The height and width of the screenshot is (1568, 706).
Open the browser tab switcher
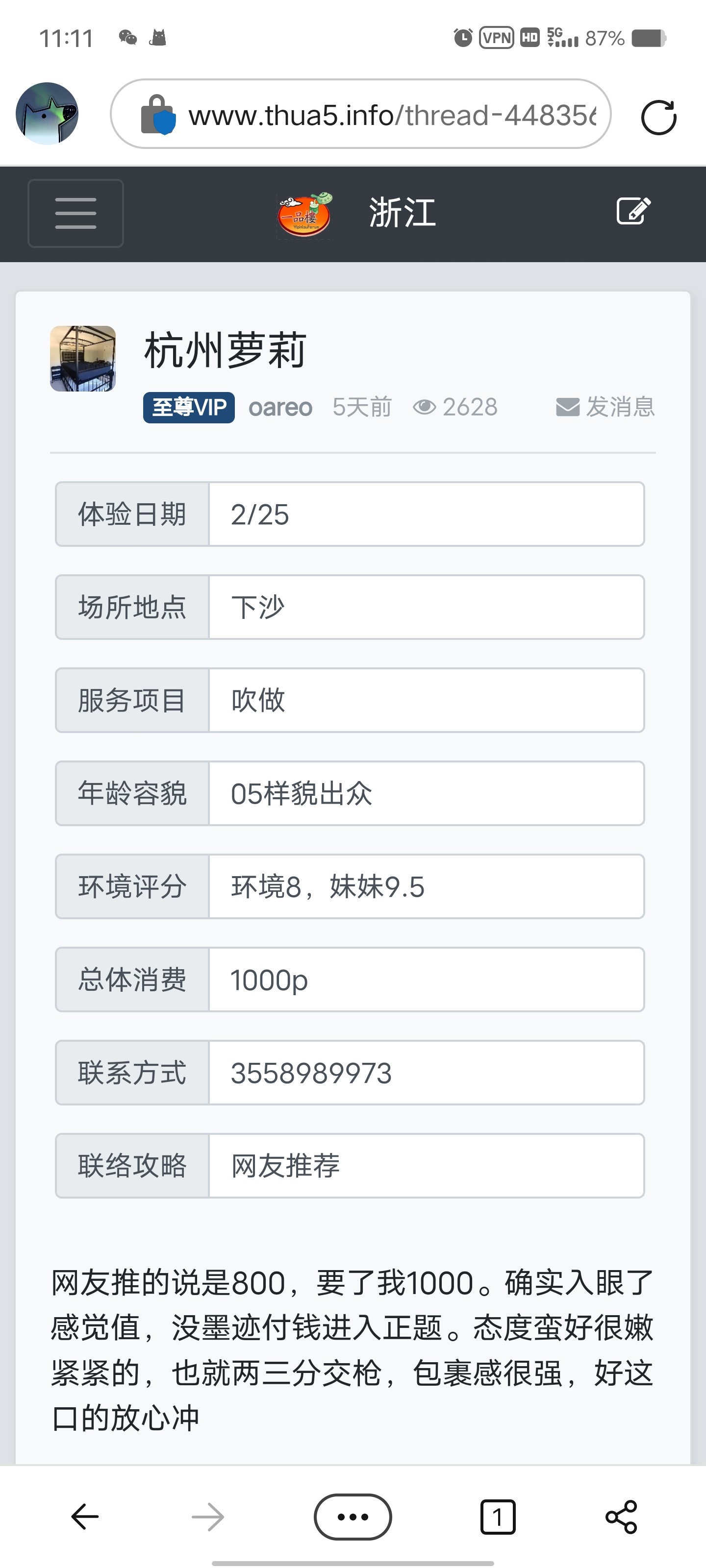point(497,1516)
